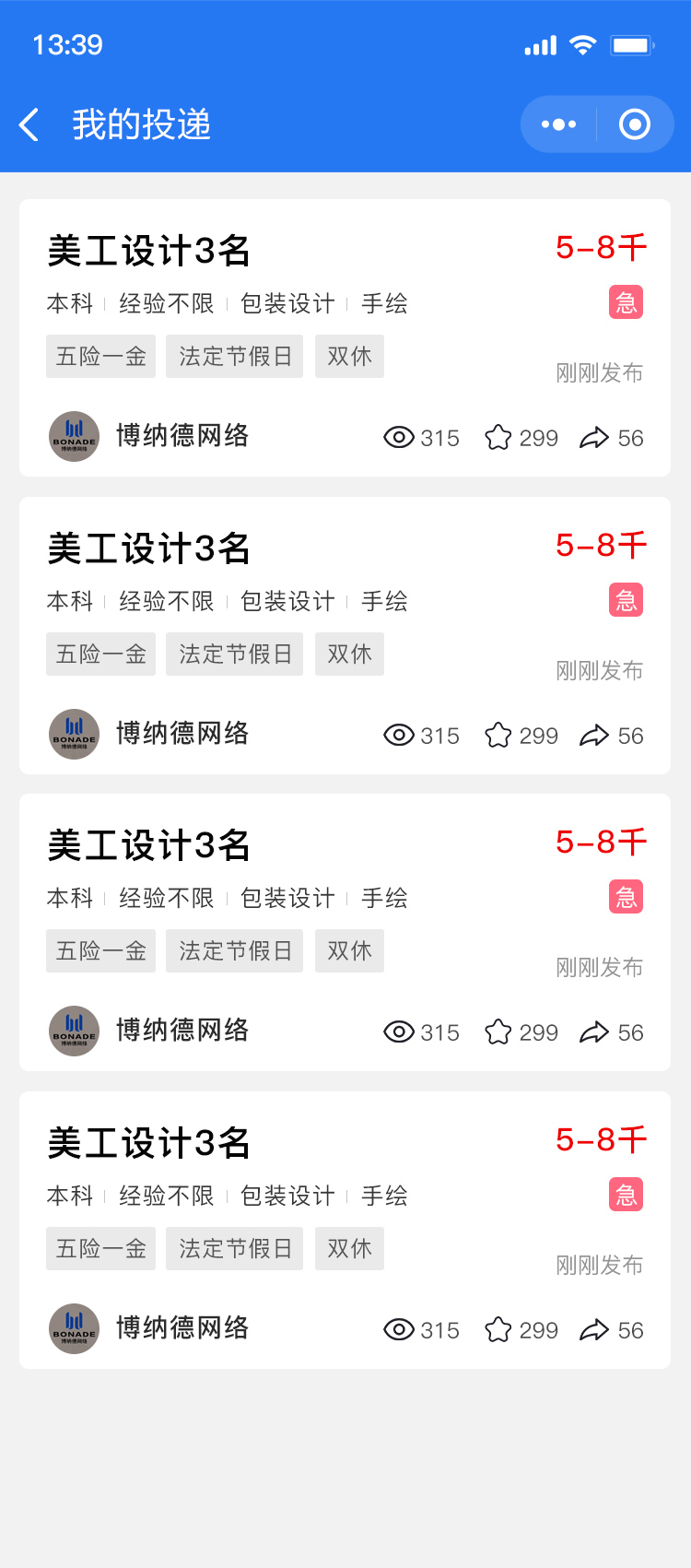Go back from 我的投递 page
This screenshot has width=691, height=1568.
coord(29,124)
